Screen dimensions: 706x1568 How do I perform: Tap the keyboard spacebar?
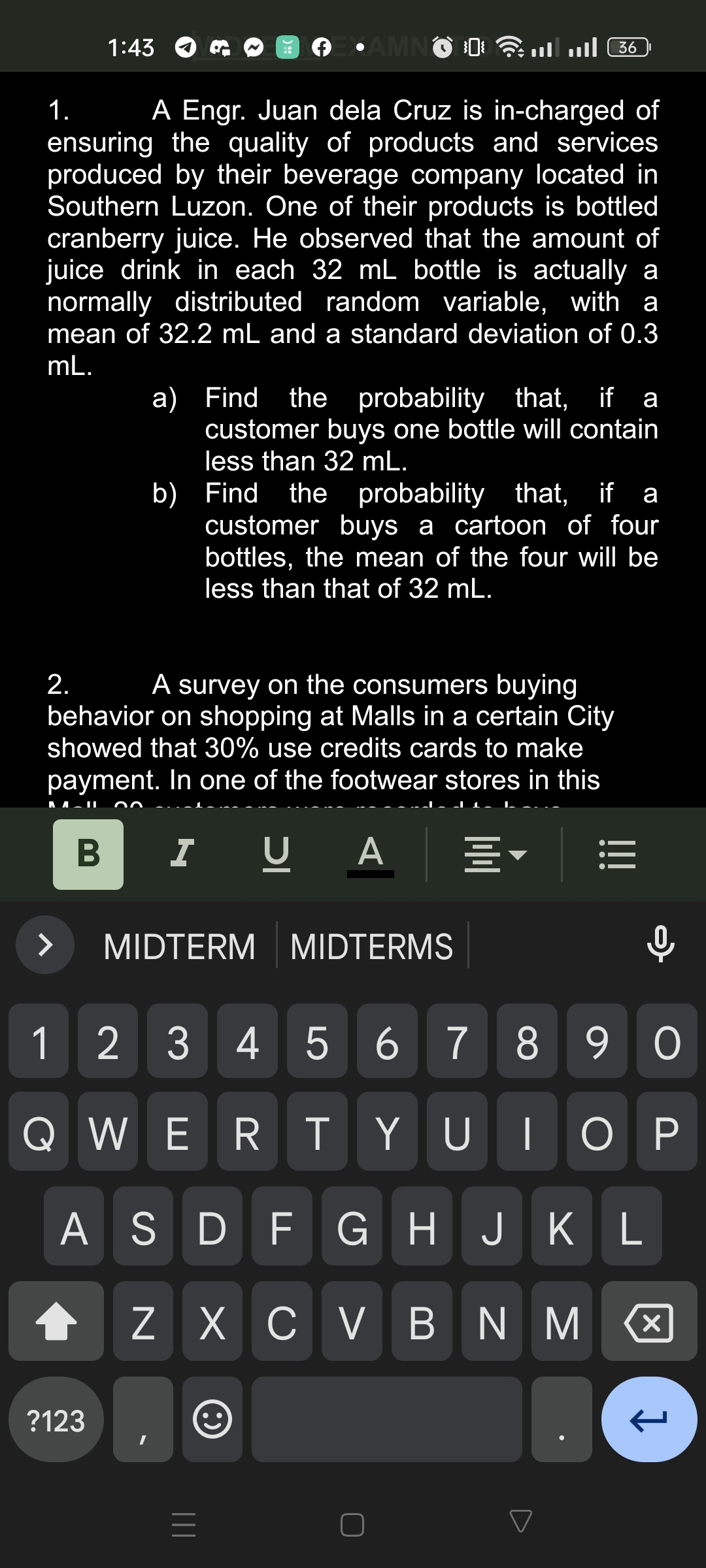[386, 1419]
